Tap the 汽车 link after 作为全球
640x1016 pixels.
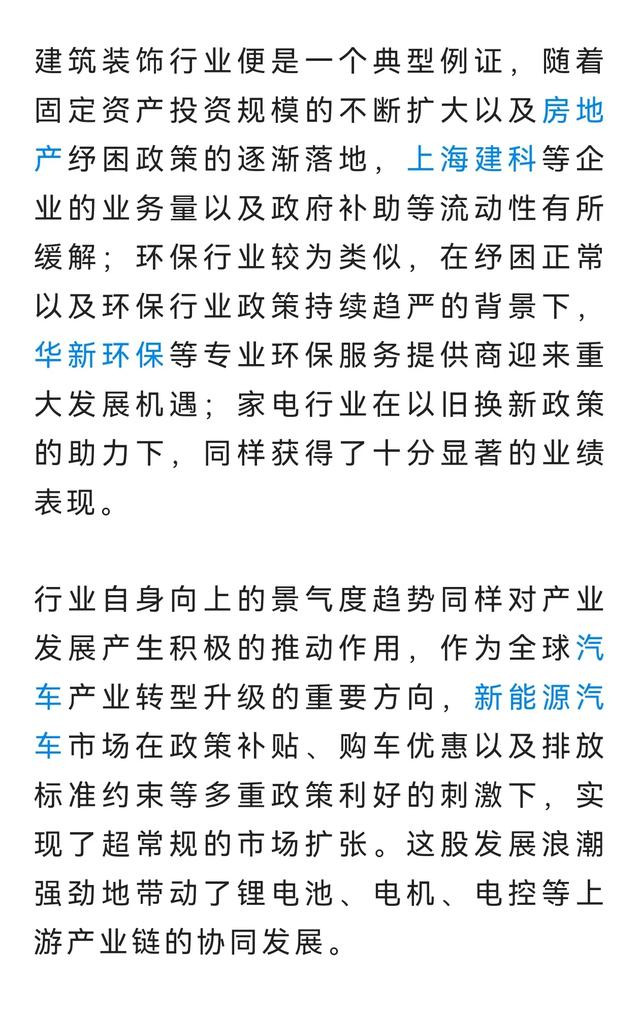click(x=589, y=649)
